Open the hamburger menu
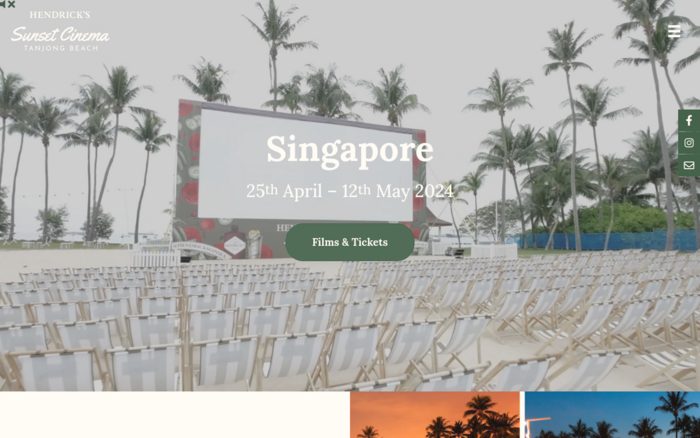This screenshot has height=438, width=700. click(674, 31)
